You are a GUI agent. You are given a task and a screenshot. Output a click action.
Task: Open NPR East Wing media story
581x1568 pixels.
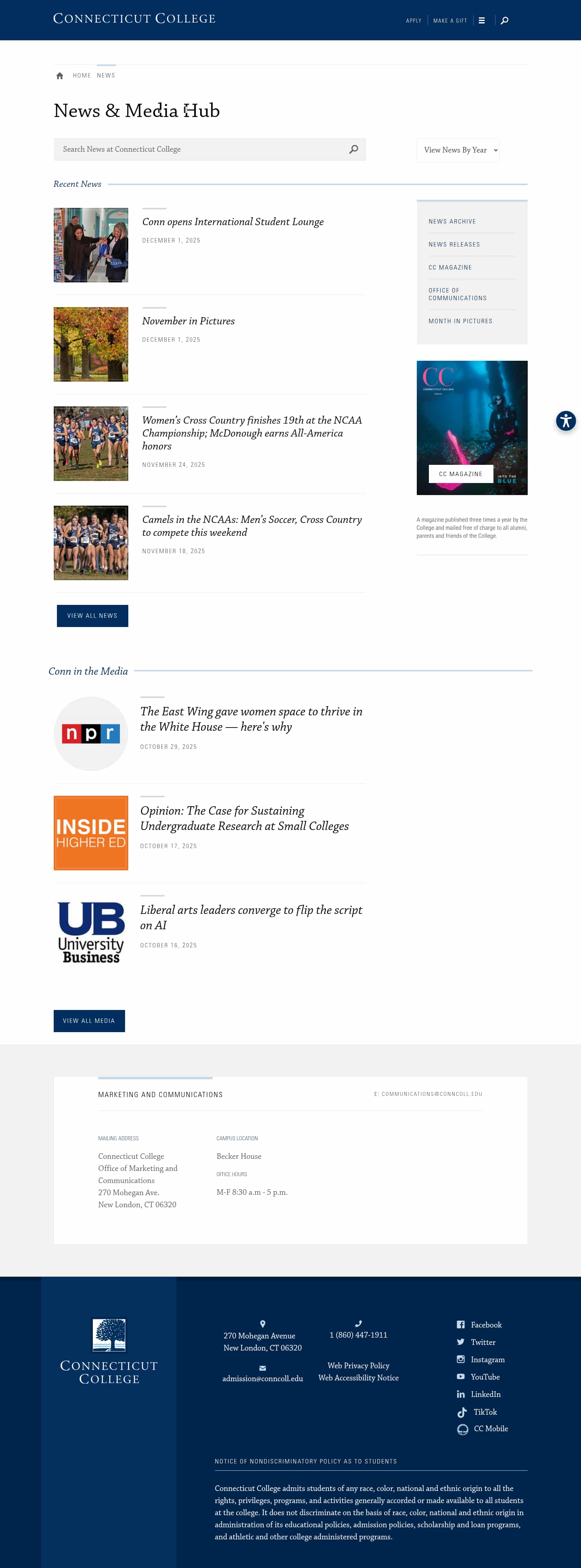click(251, 719)
